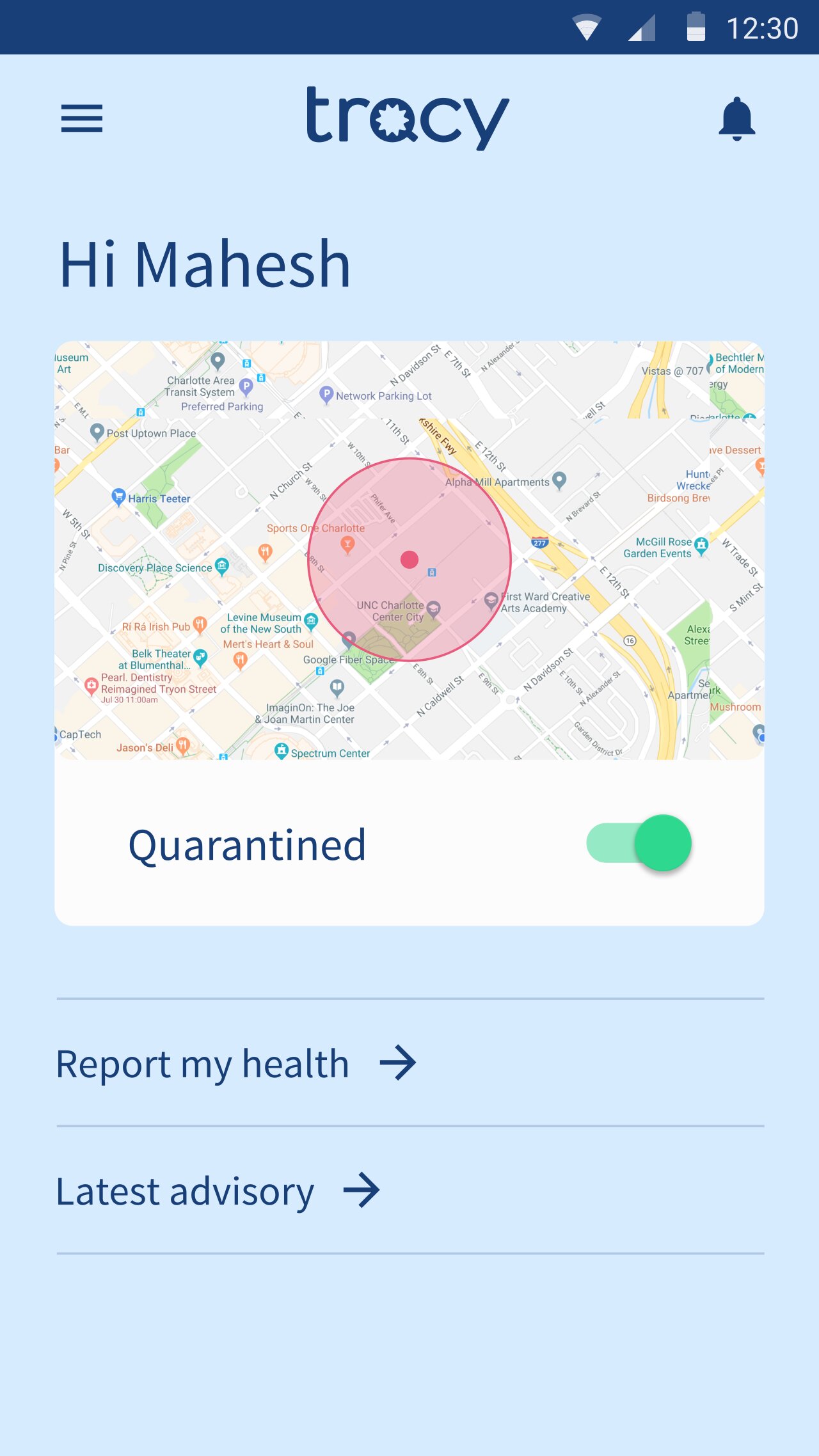The width and height of the screenshot is (819, 1456).
Task: Open Report my health
Action: 235,1063
